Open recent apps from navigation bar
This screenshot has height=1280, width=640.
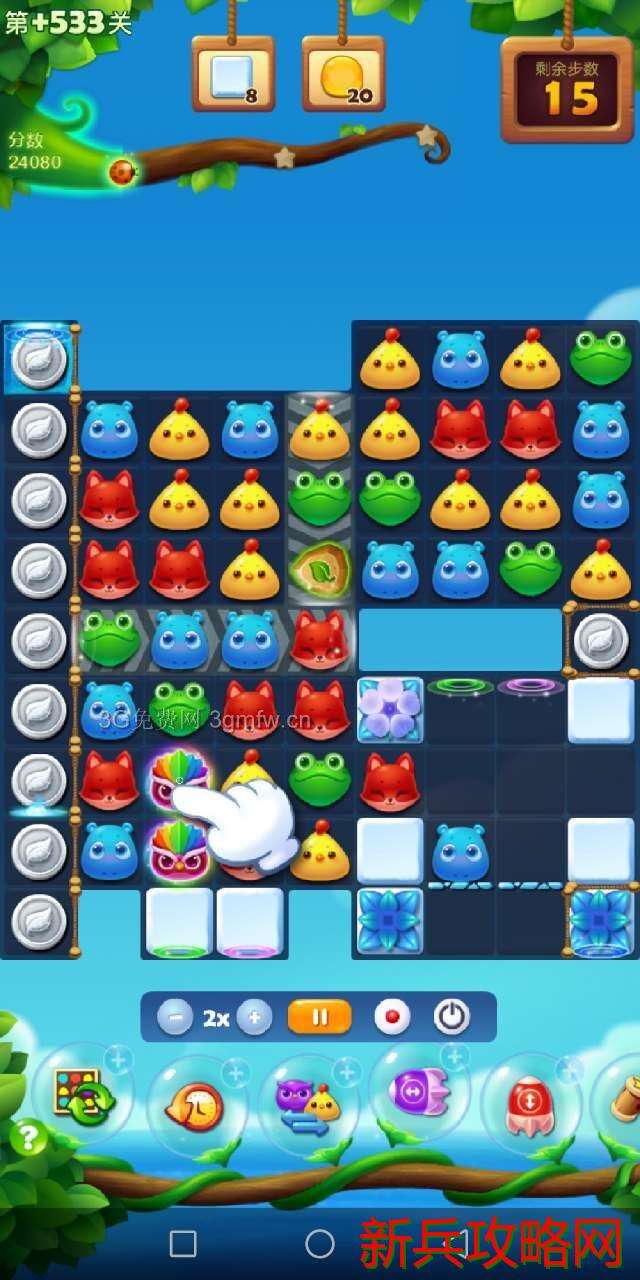point(183,1243)
